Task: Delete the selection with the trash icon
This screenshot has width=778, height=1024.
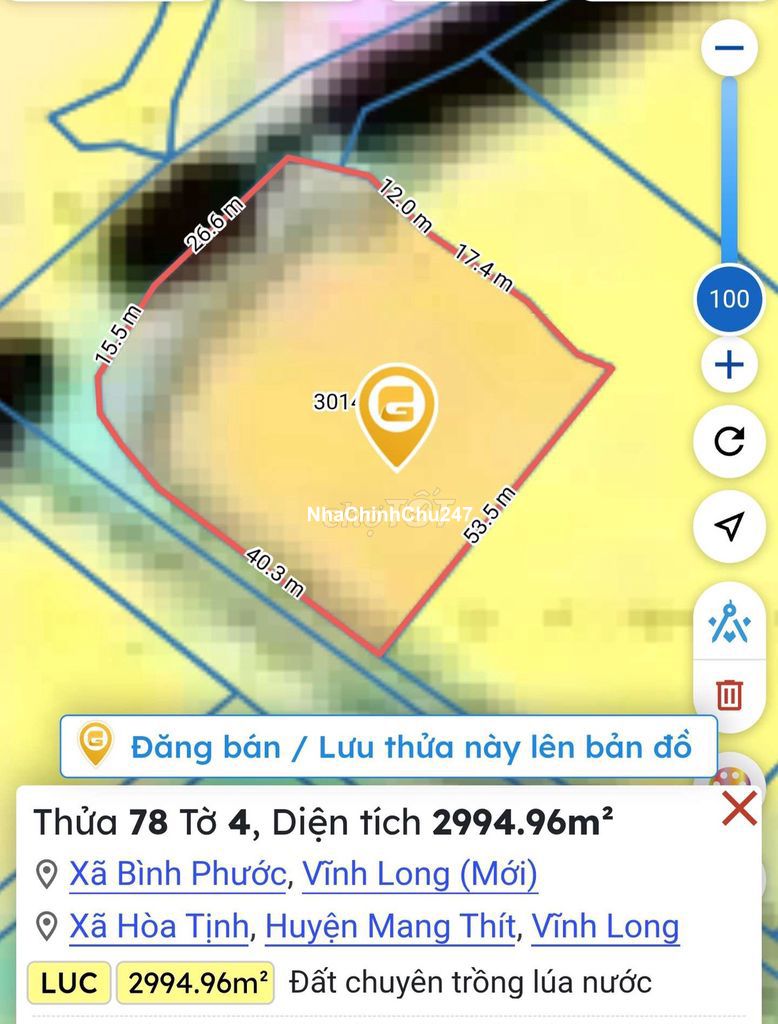Action: 729,694
